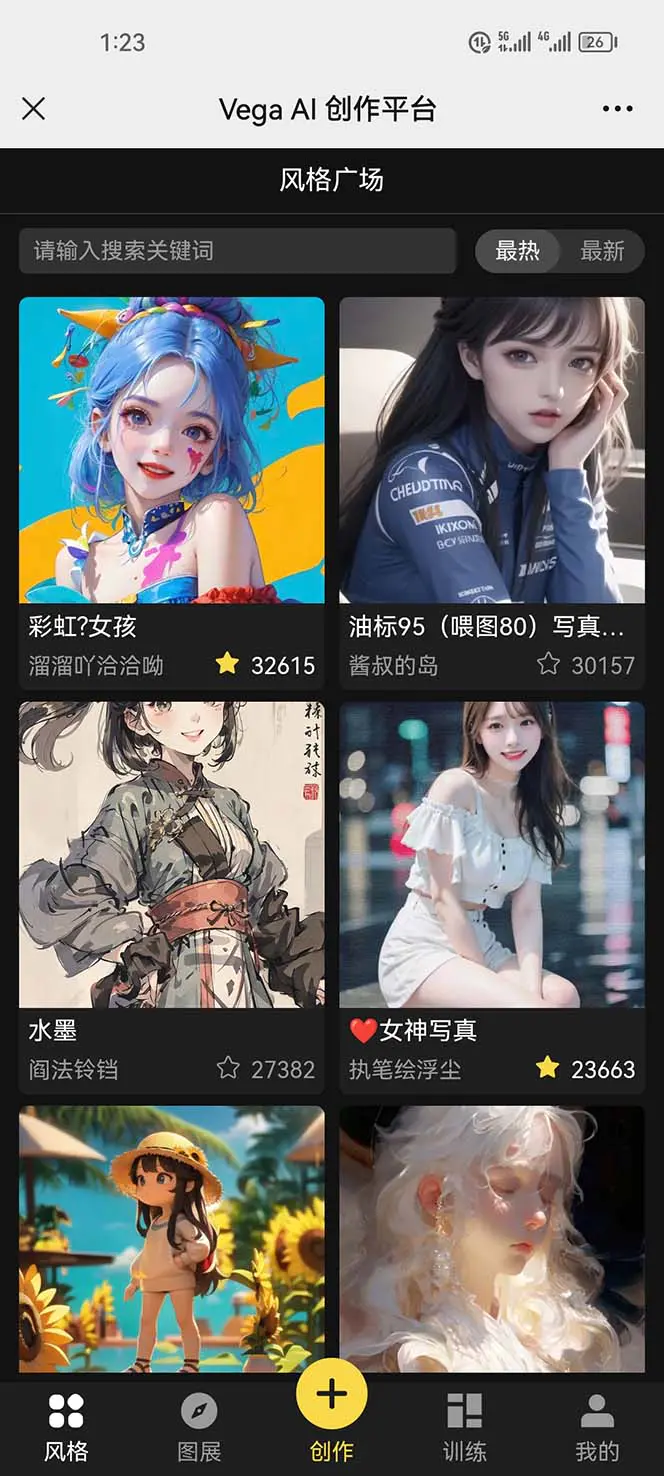The width and height of the screenshot is (664, 1476).
Task: Switch to the 最热 sorting
Action: pyautogui.click(x=517, y=251)
